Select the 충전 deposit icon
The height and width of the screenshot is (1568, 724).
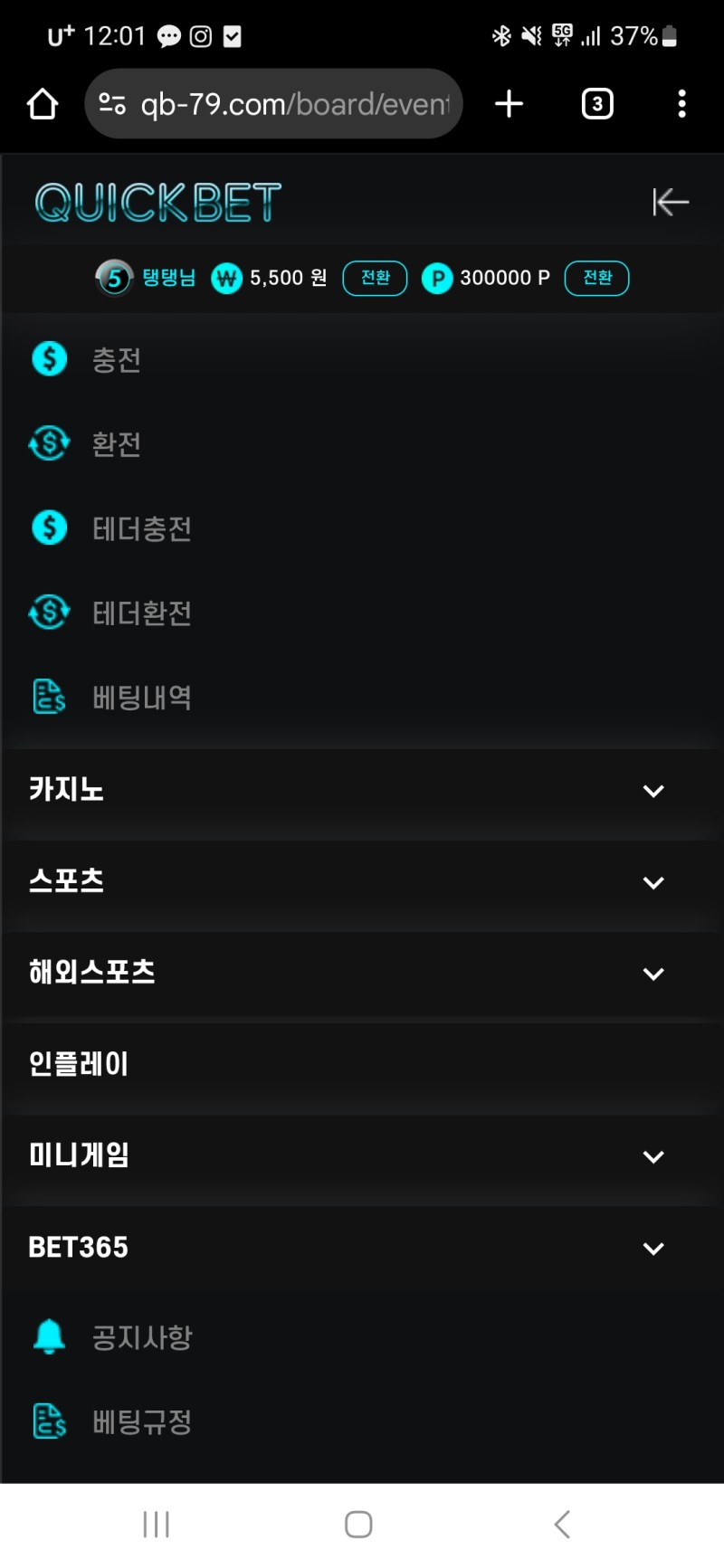pyautogui.click(x=49, y=359)
